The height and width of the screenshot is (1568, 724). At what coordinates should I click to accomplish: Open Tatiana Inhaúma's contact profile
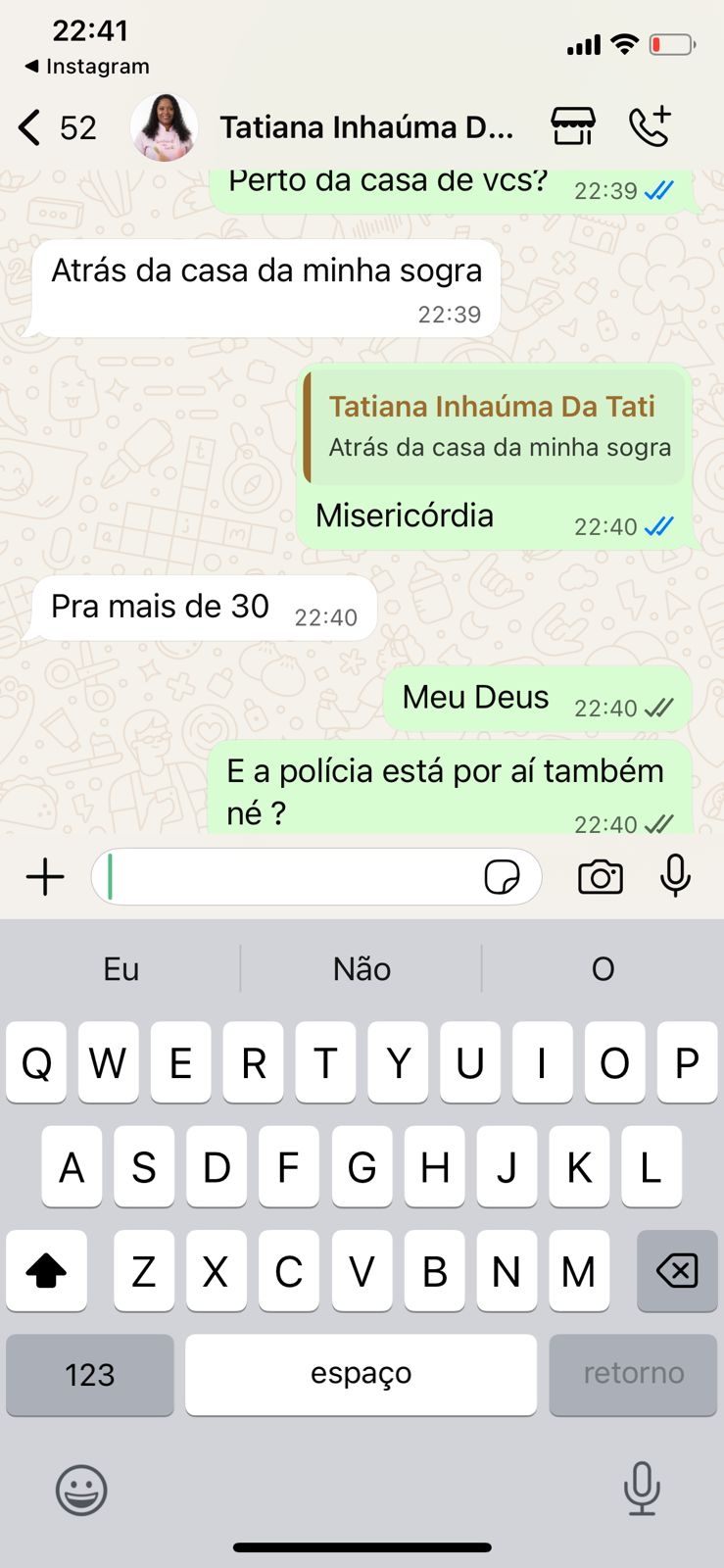(365, 127)
